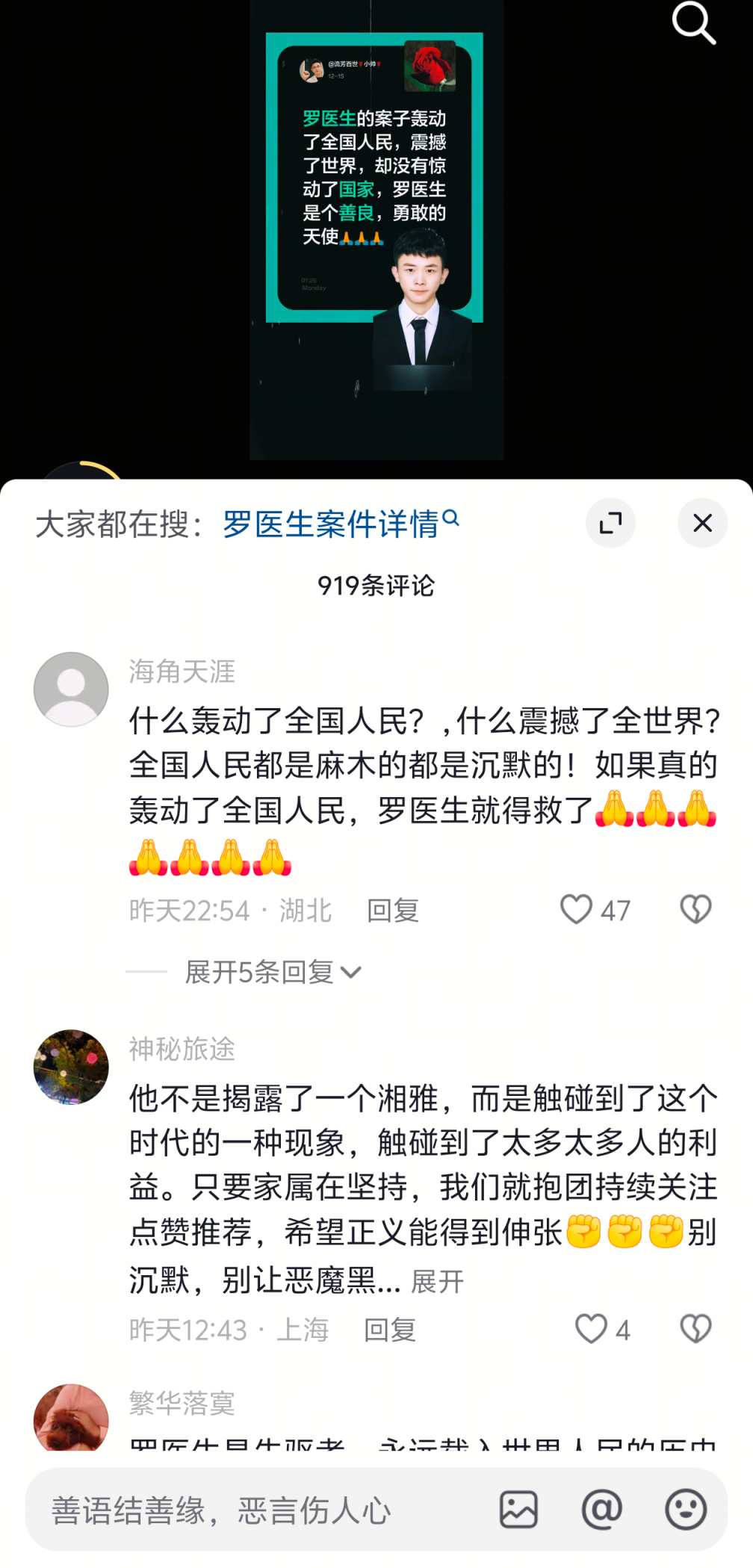This screenshot has height=1568, width=753.
Task: Mention someone with the @ icon
Action: click(602, 1510)
